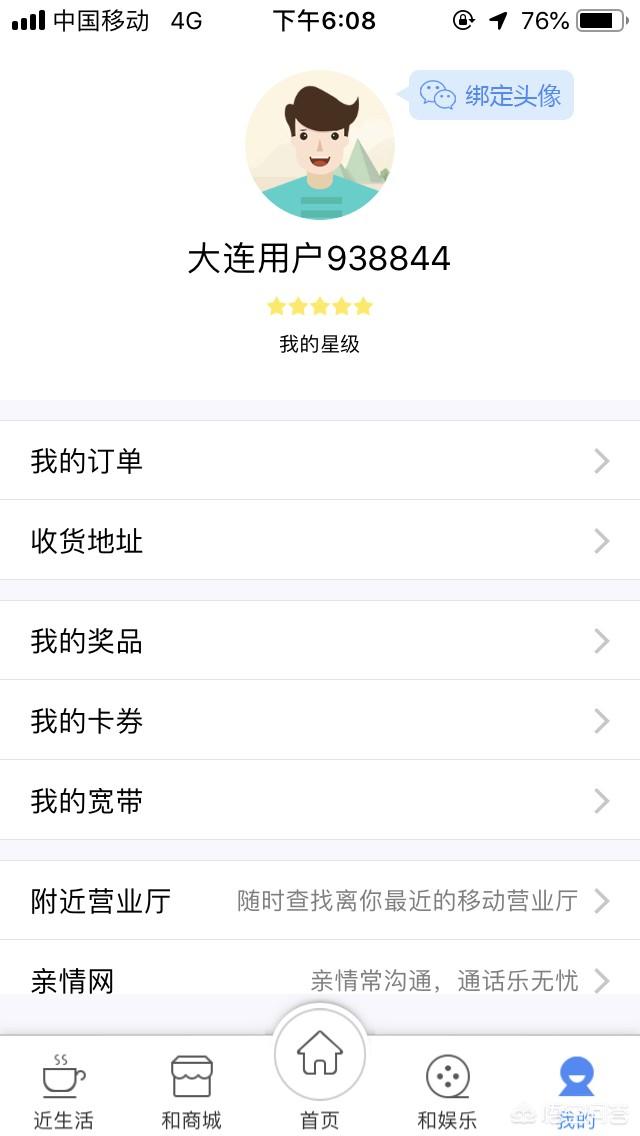
Task: Open the 亲情网 row
Action: [320, 978]
